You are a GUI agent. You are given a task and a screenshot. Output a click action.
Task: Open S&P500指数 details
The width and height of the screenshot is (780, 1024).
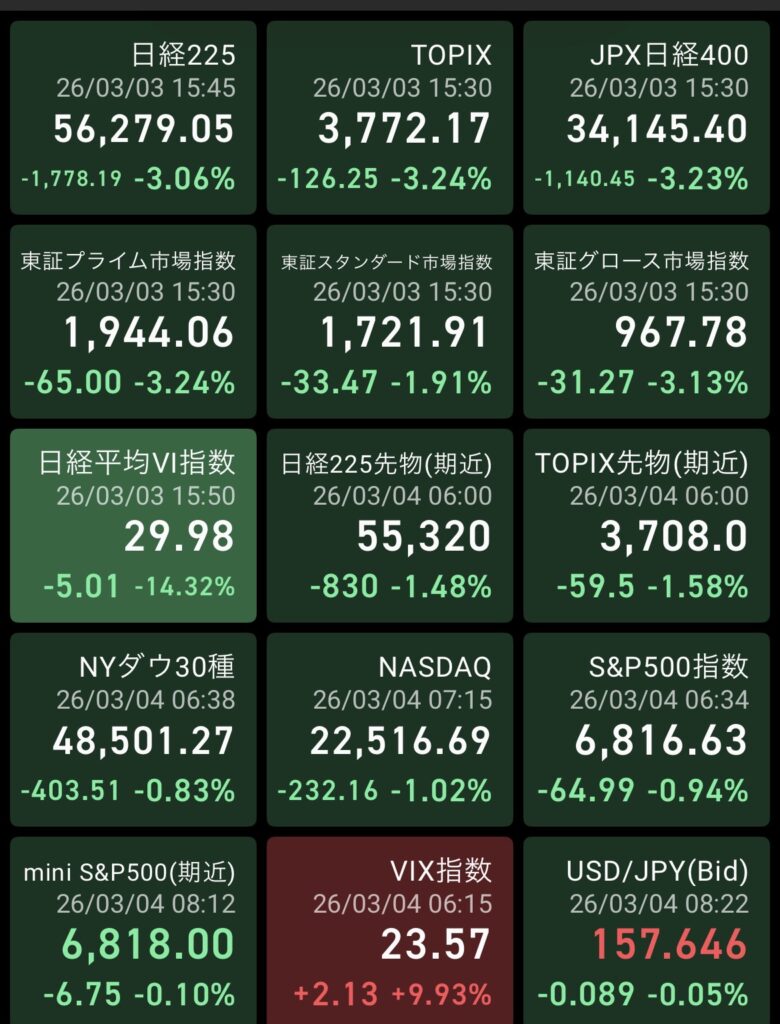pyautogui.click(x=646, y=730)
